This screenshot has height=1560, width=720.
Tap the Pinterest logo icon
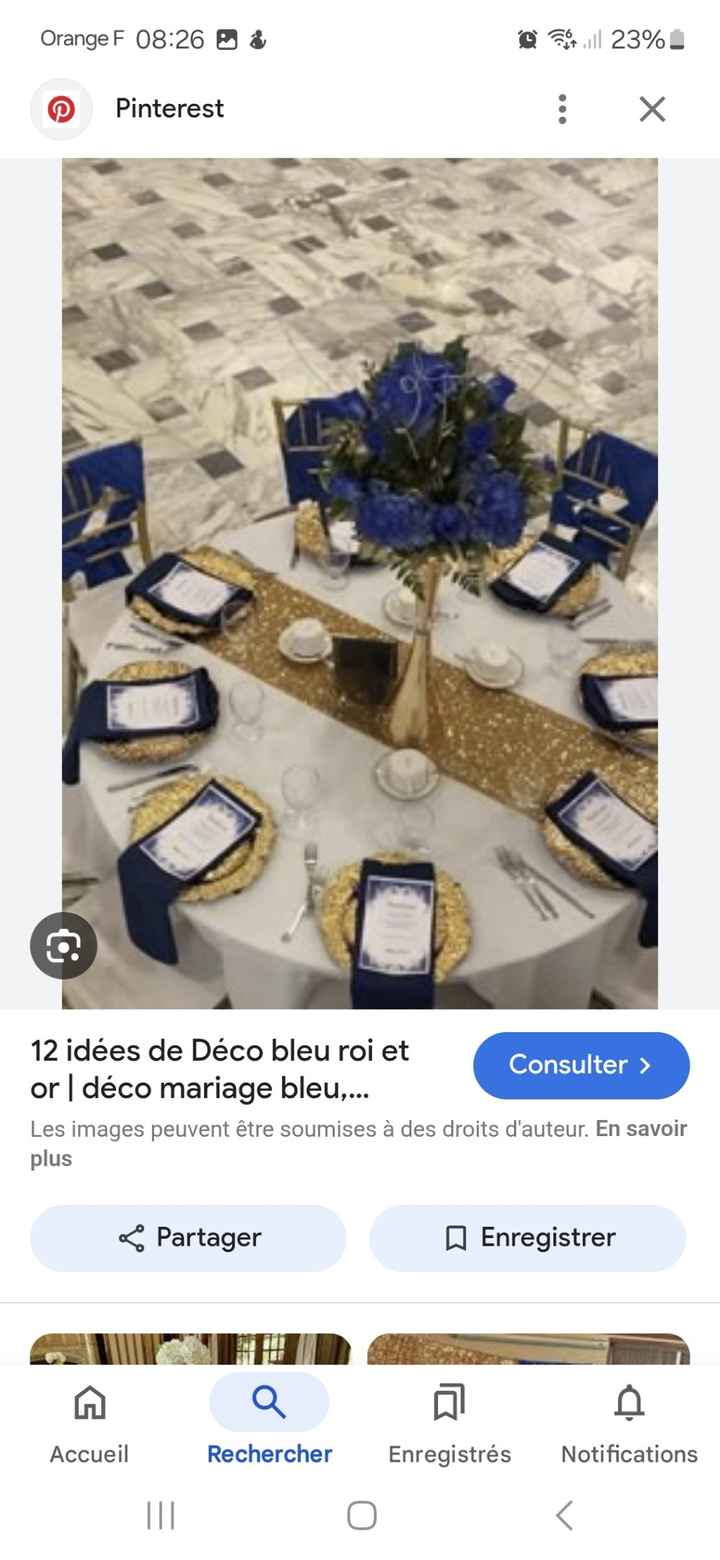[x=61, y=108]
